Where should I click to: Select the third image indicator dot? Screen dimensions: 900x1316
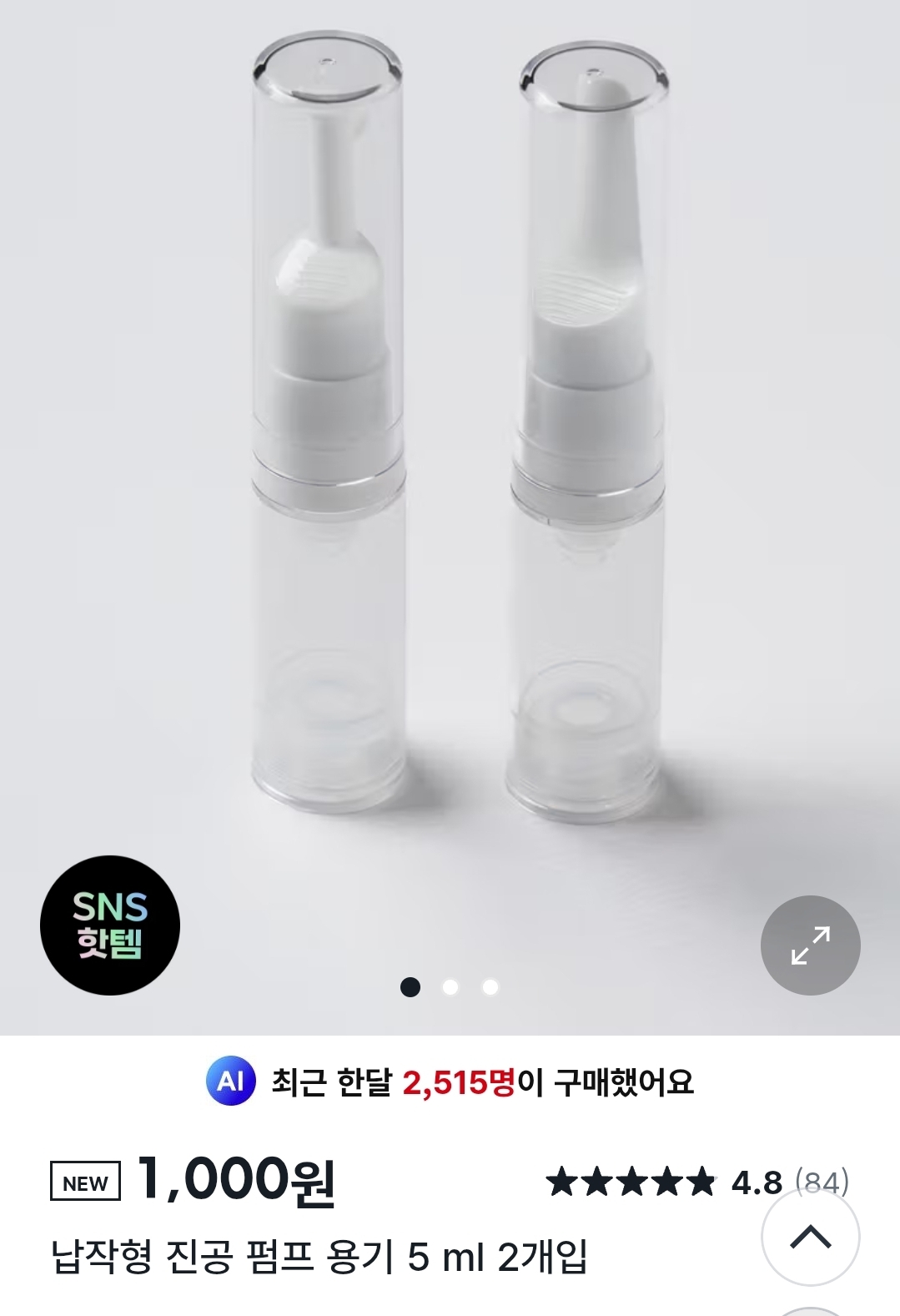point(490,987)
